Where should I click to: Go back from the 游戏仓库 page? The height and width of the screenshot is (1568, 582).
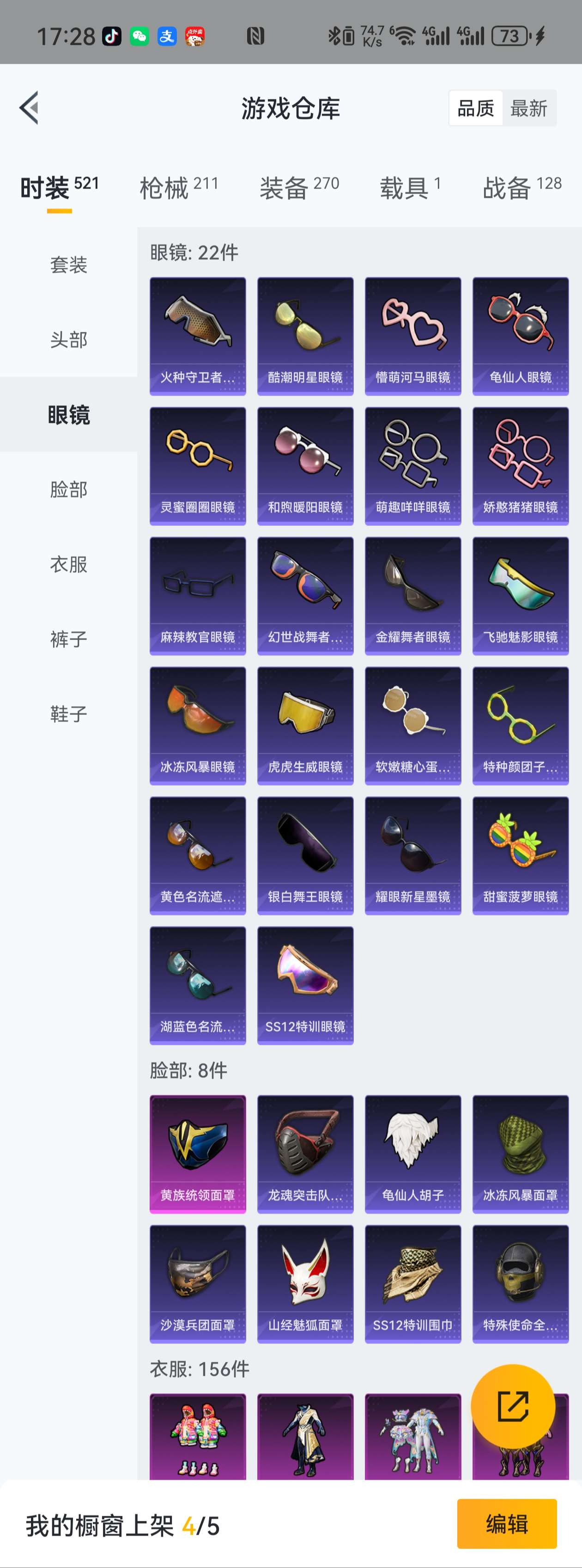29,108
